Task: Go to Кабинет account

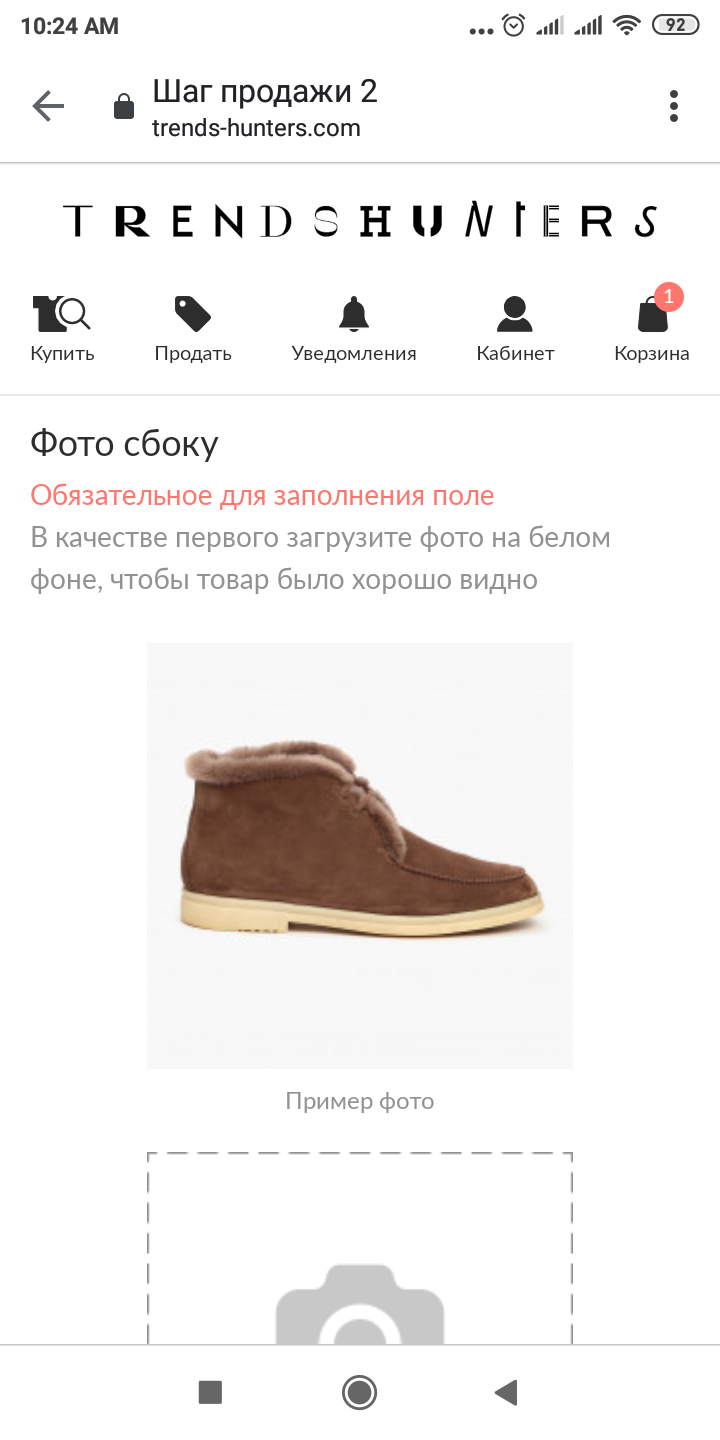Action: 515,329
